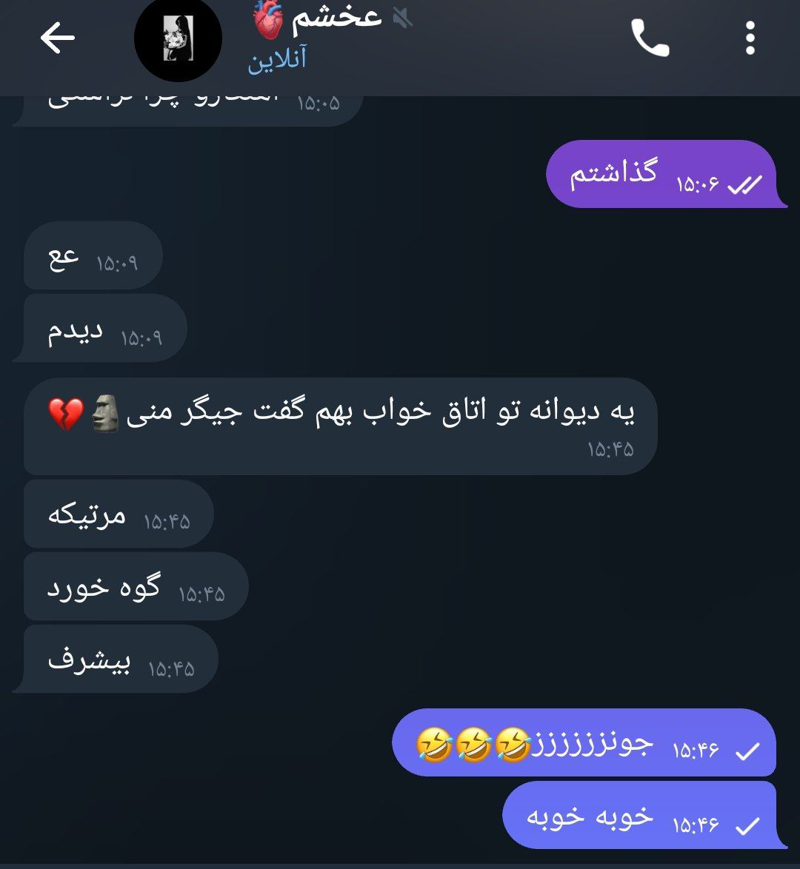Screen dimensions: 800x869
Task: Open chat info via the contact name
Action: coord(320,18)
